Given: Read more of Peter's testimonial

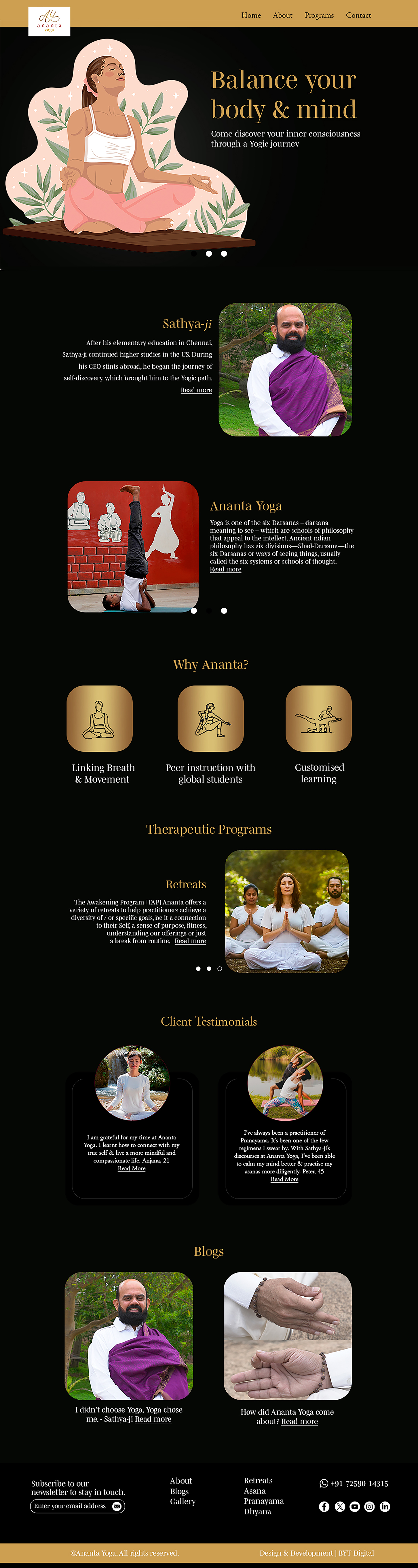Looking at the screenshot, I should (284, 1179).
